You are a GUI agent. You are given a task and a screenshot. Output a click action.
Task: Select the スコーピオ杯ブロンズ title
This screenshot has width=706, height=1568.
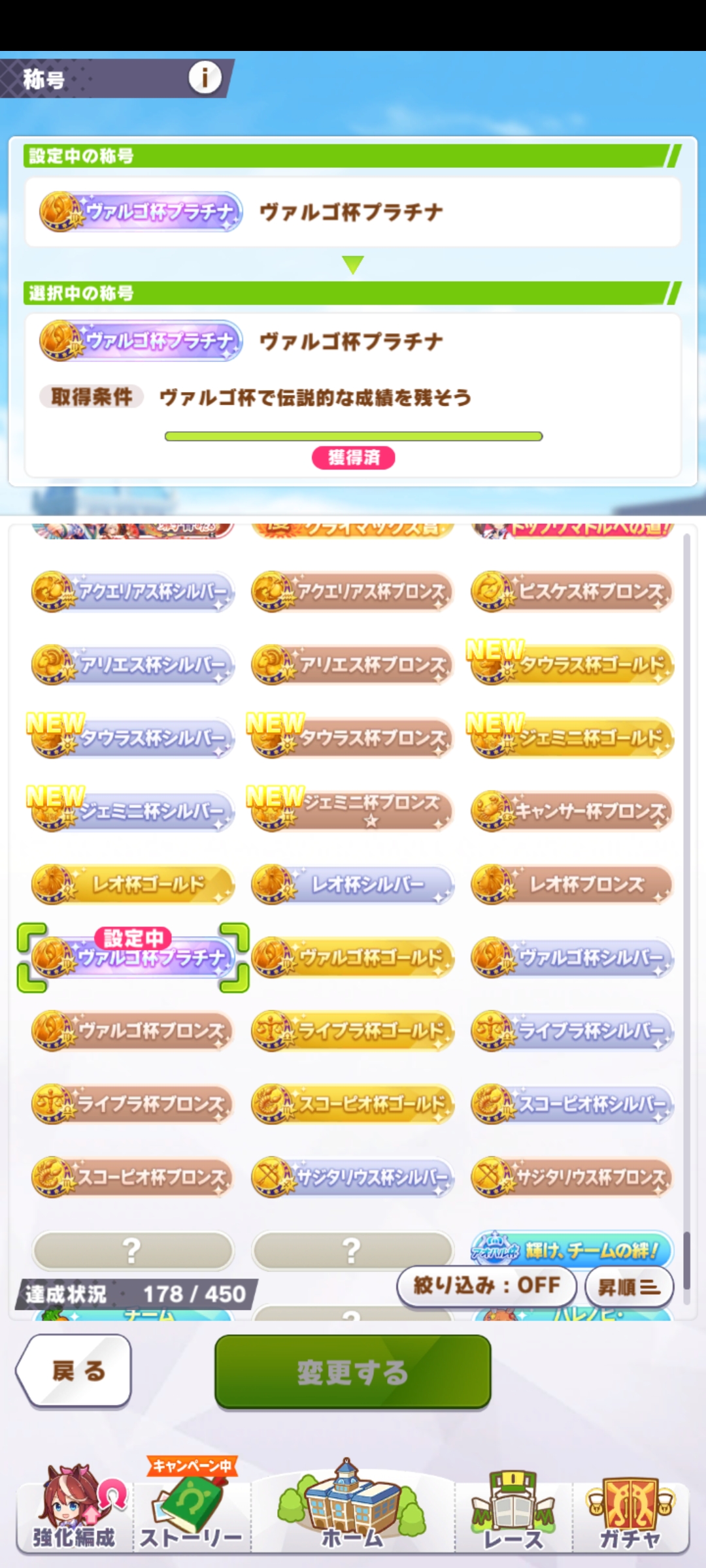133,1177
